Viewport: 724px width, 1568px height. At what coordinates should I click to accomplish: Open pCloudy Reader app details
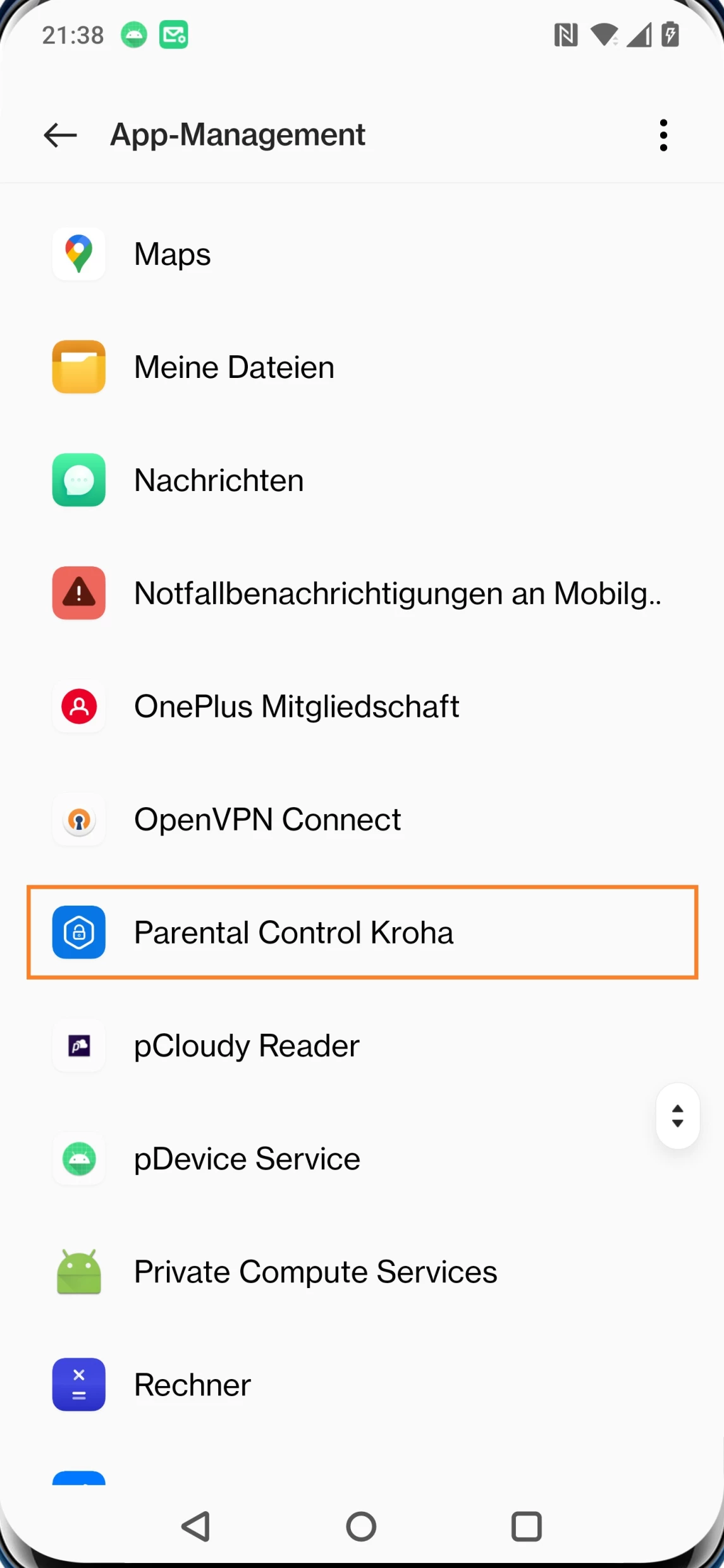[247, 1046]
